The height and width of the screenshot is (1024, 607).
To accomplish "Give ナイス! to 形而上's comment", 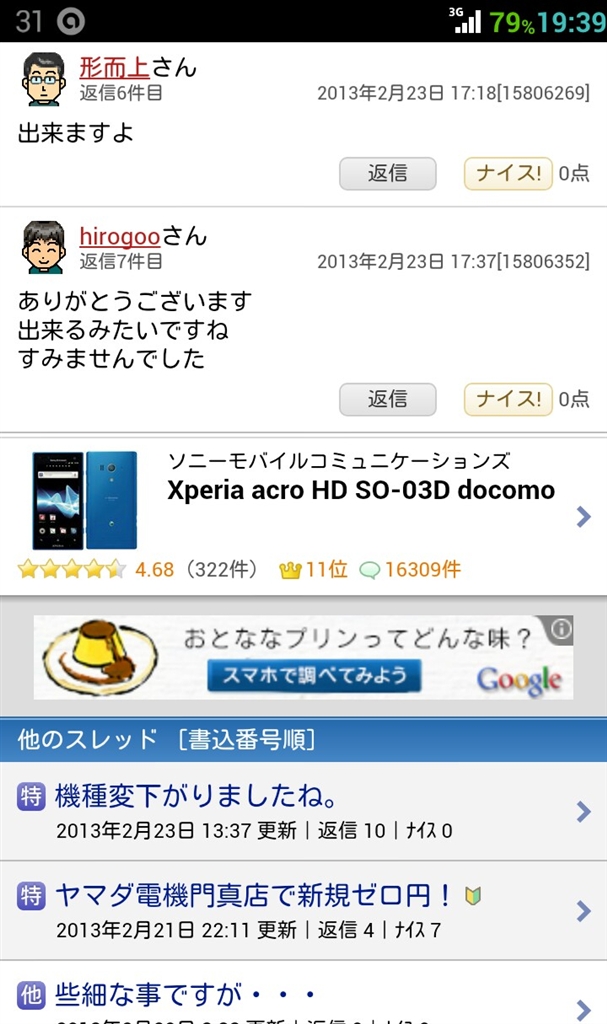I will click(508, 173).
